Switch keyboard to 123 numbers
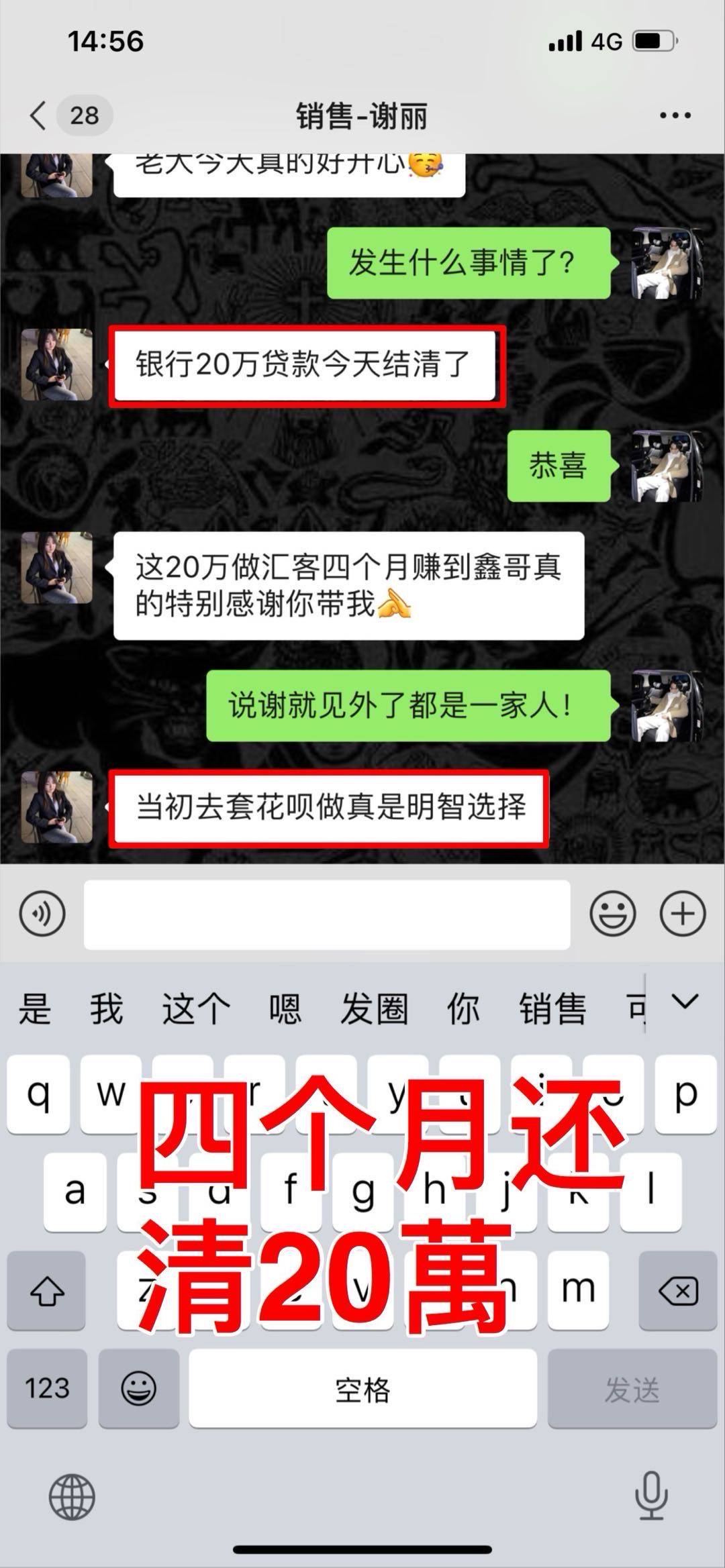The width and height of the screenshot is (725, 1568). [x=47, y=1388]
